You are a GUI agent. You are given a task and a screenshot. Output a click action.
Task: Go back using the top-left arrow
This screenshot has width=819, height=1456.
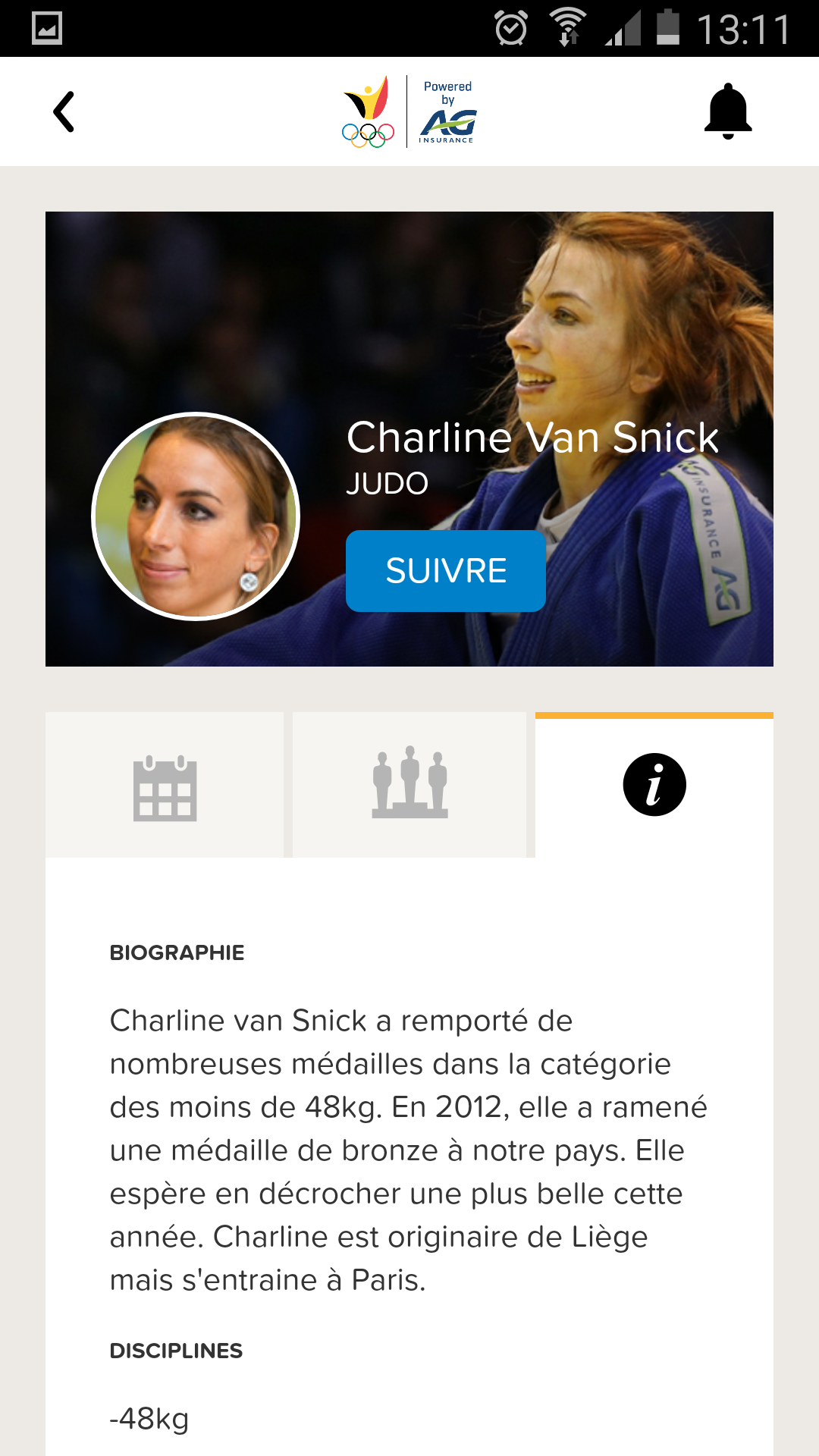coord(64,111)
